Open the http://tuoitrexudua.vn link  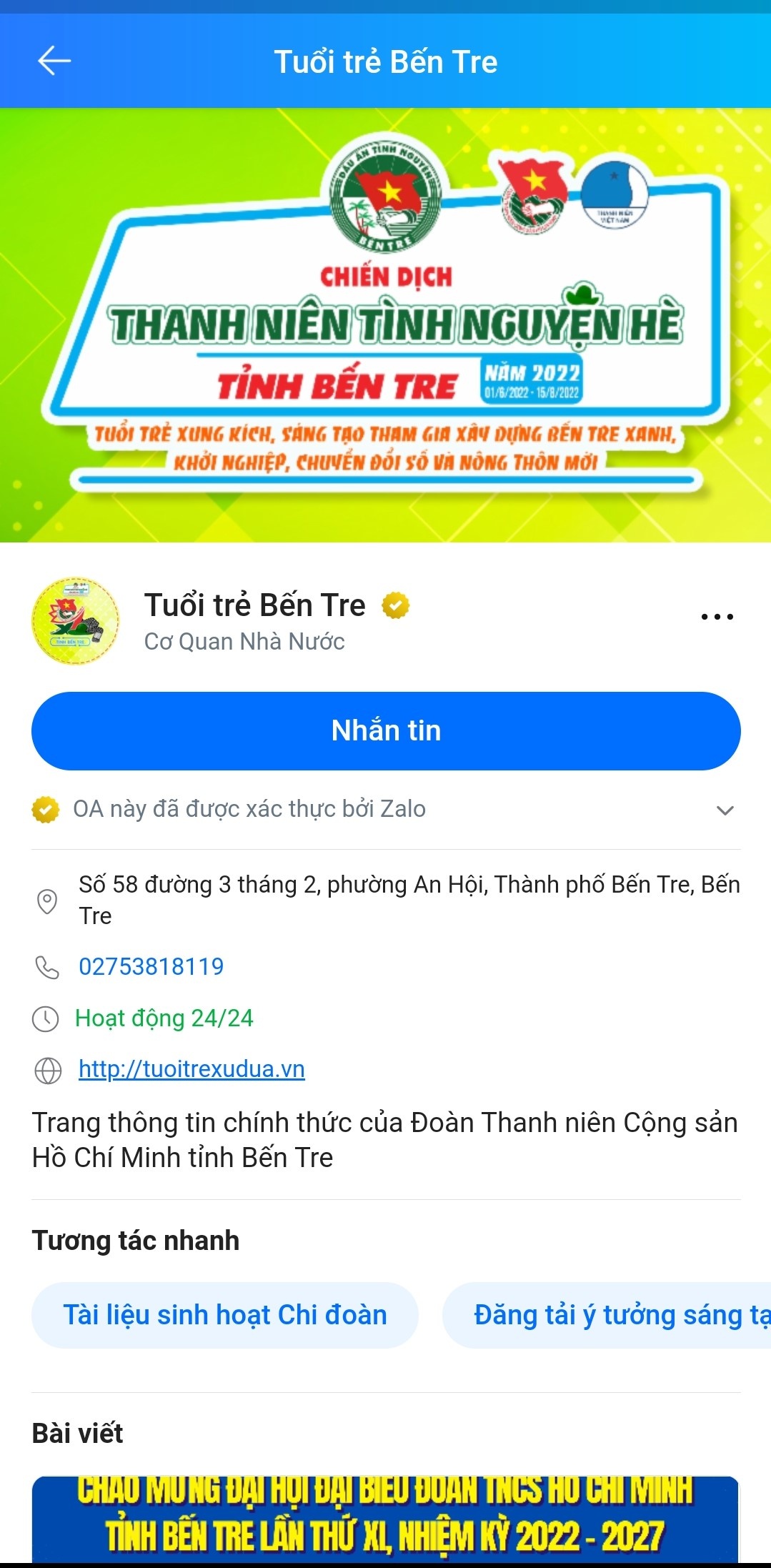click(191, 1070)
